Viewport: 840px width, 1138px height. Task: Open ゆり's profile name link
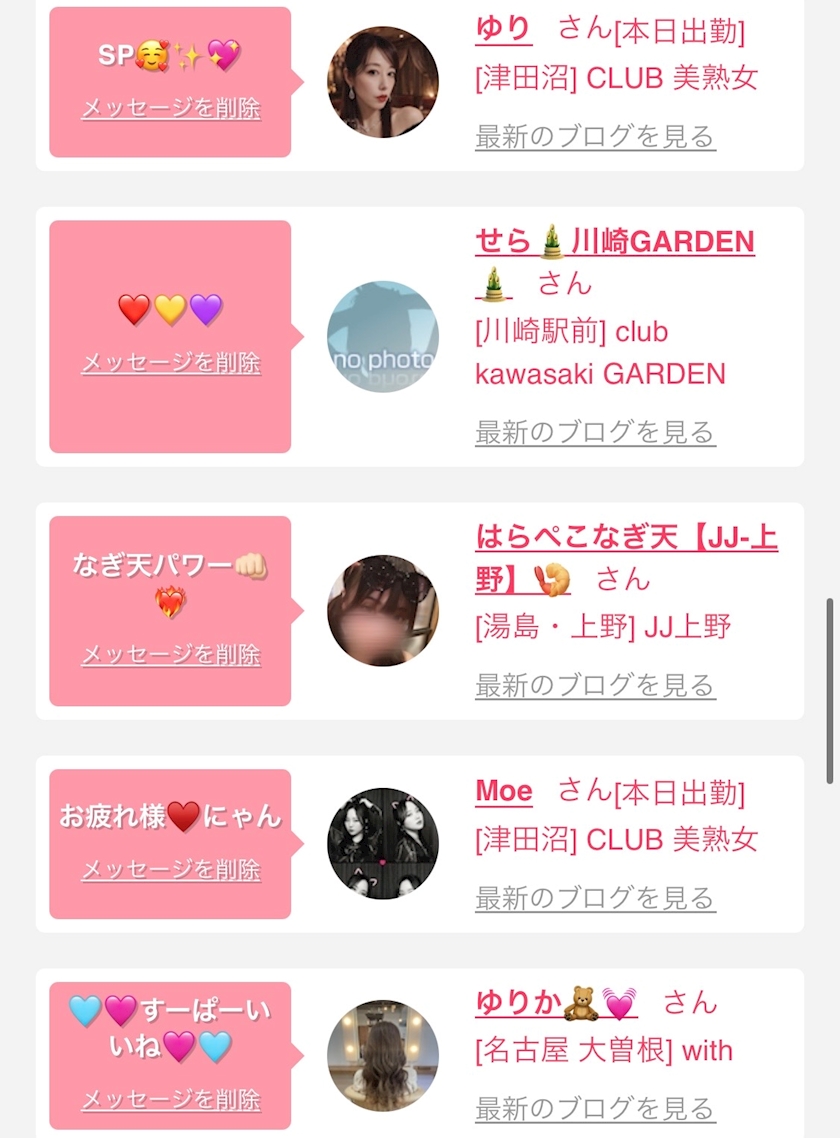[503, 28]
